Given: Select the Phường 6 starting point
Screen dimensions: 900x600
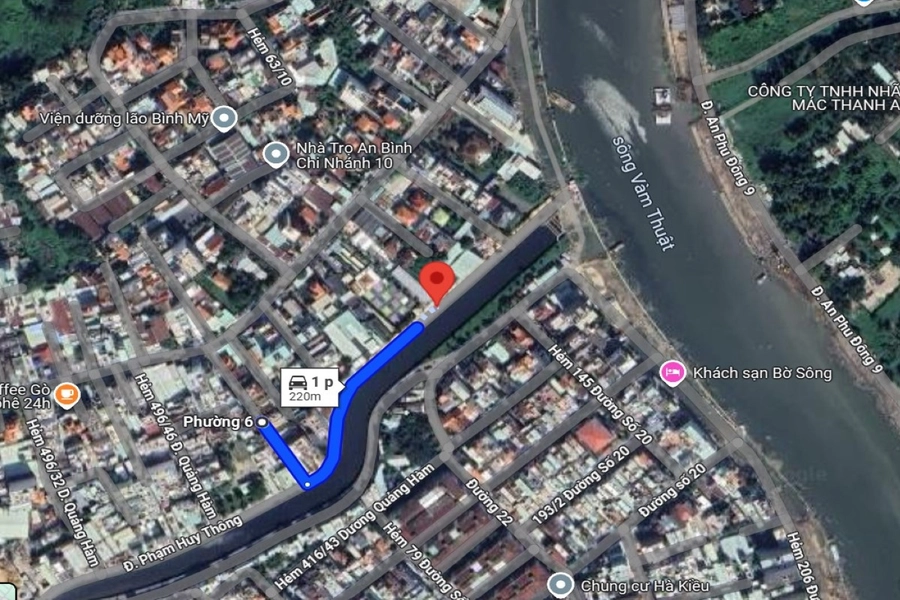Looking at the screenshot, I should point(262,422).
